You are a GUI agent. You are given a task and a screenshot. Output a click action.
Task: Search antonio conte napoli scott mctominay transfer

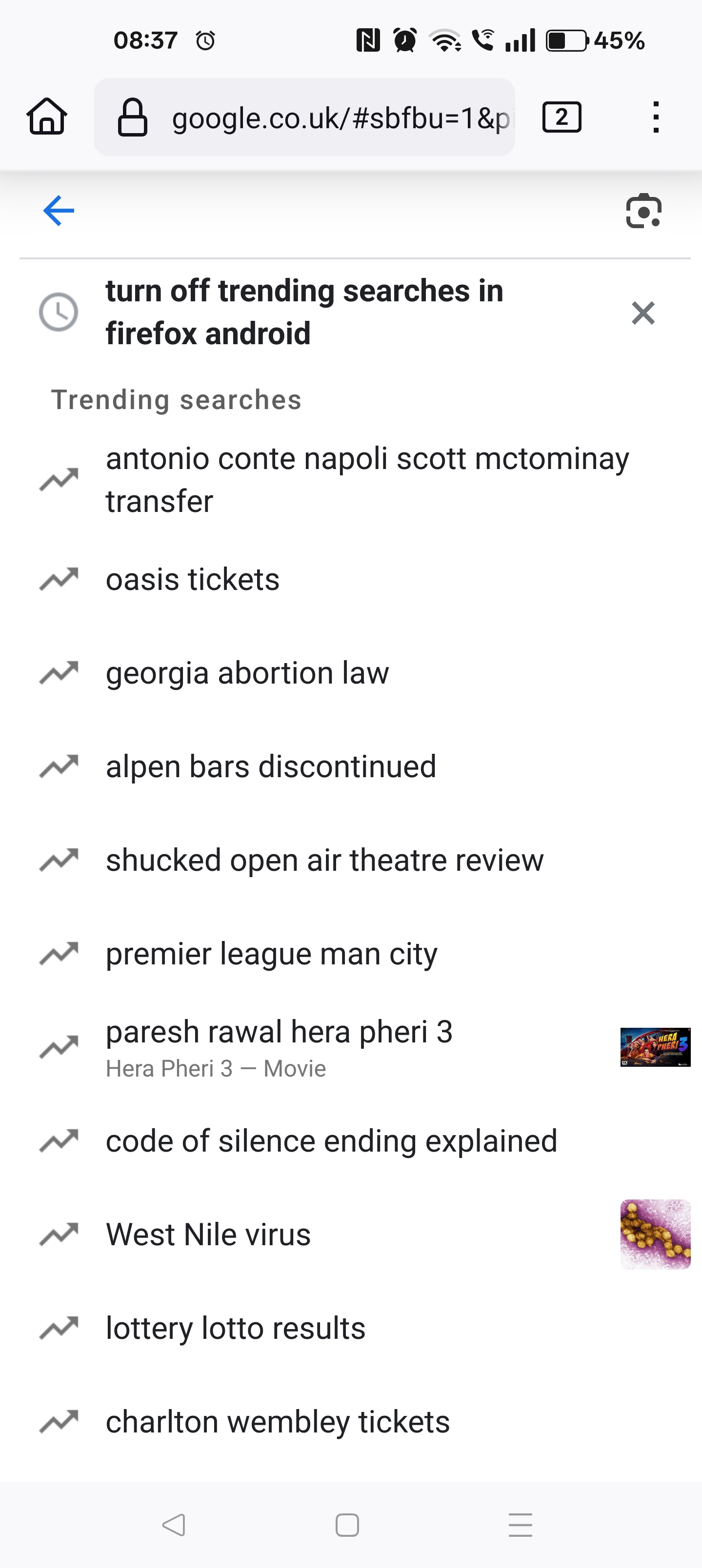[351, 480]
